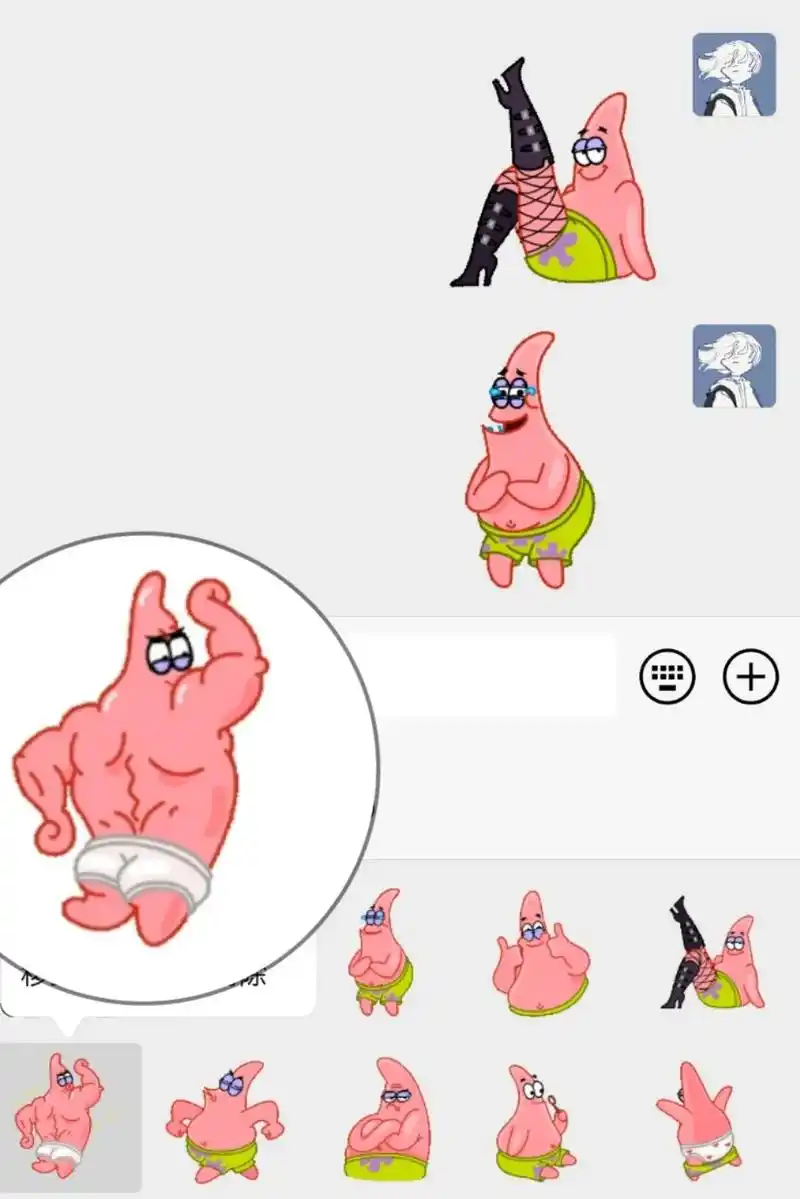This screenshot has width=800, height=1199.
Task: Switch to the keyboard input icon
Action: tap(667, 677)
